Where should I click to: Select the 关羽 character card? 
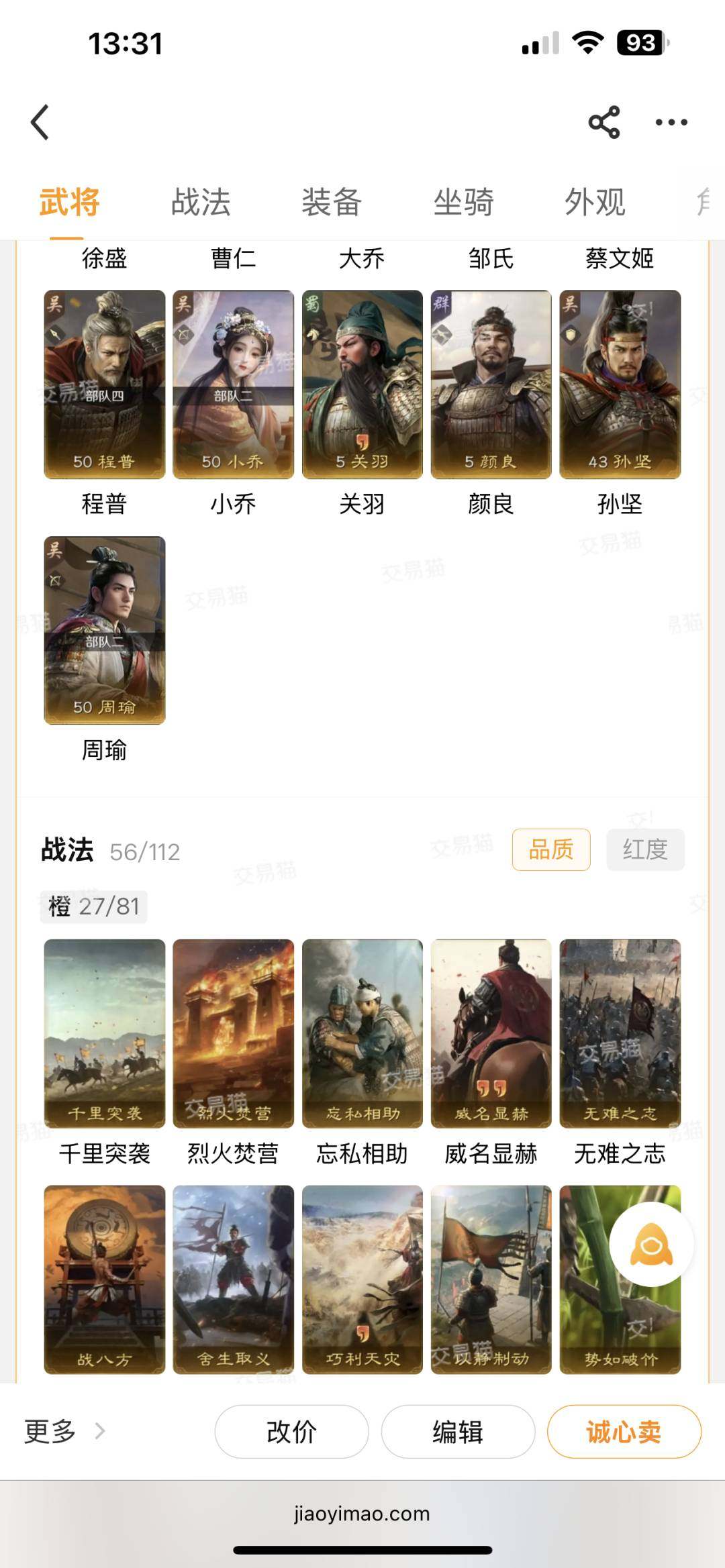click(361, 382)
